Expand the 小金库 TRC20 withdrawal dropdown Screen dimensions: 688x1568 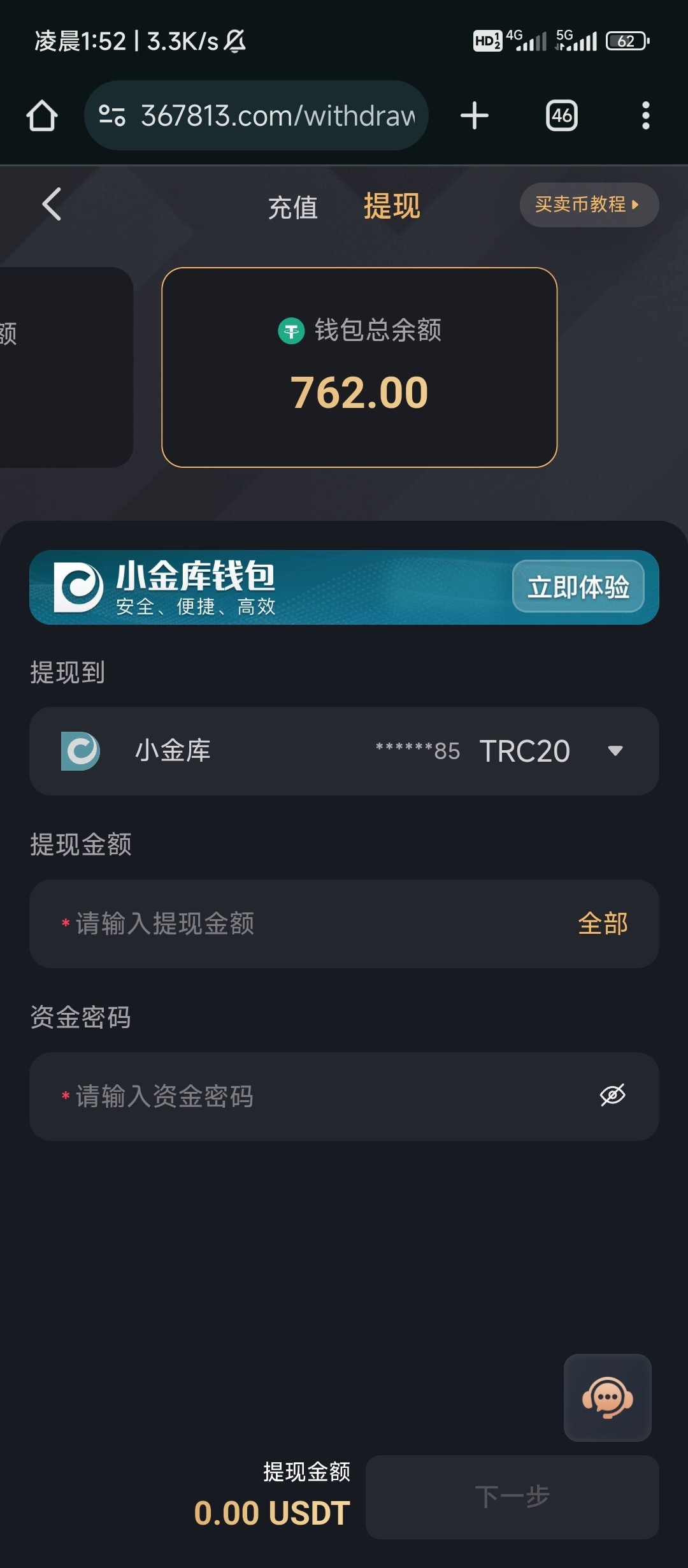click(x=344, y=751)
